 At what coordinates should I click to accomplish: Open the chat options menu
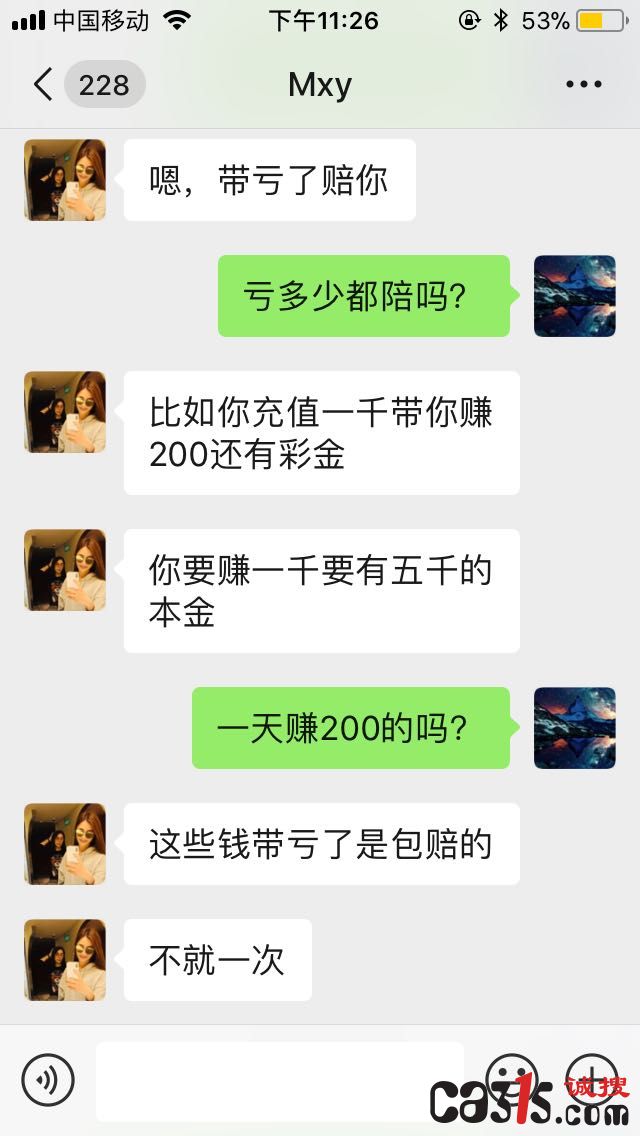pyautogui.click(x=583, y=85)
